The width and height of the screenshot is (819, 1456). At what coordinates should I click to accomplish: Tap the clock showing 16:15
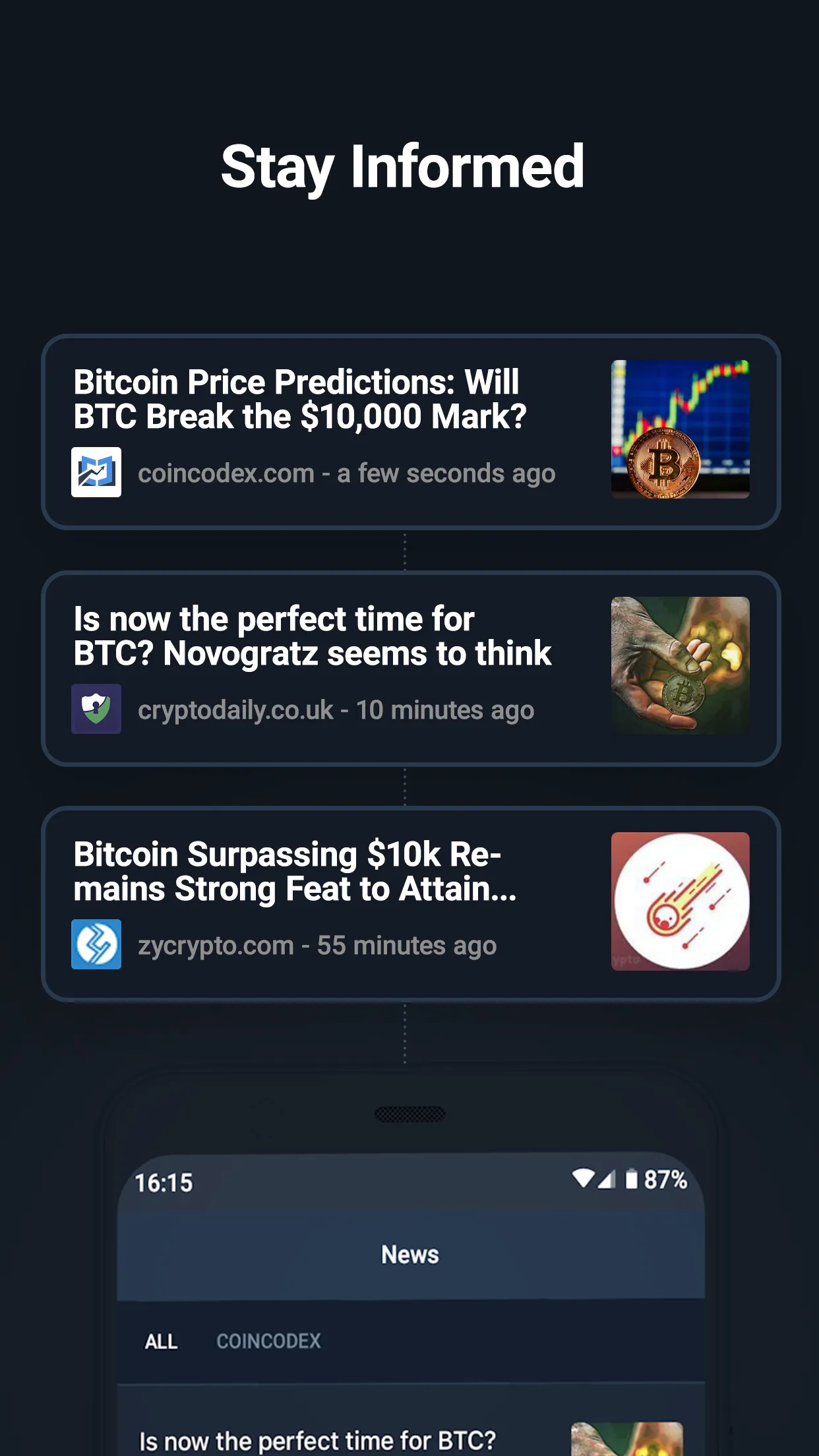pos(164,1183)
